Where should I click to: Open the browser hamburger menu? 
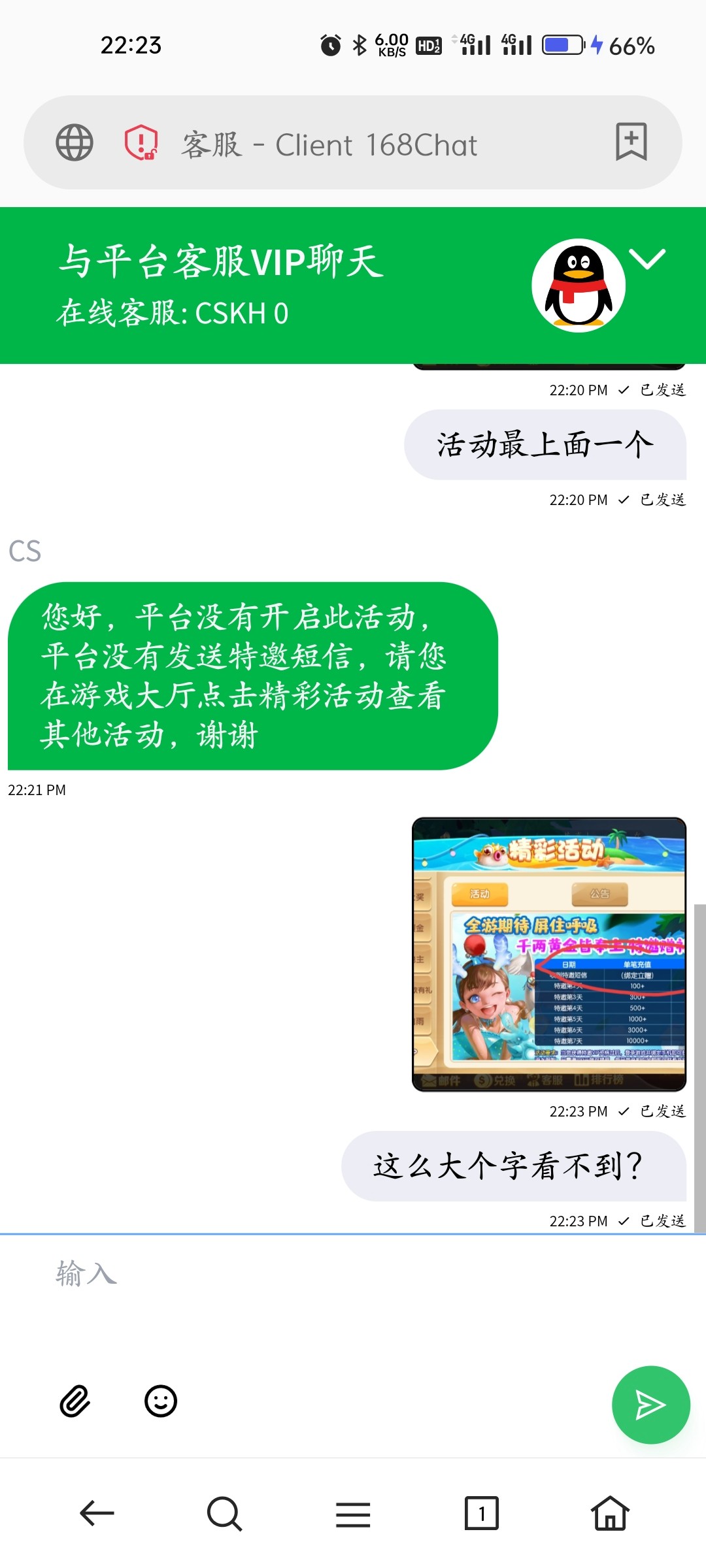[353, 1513]
